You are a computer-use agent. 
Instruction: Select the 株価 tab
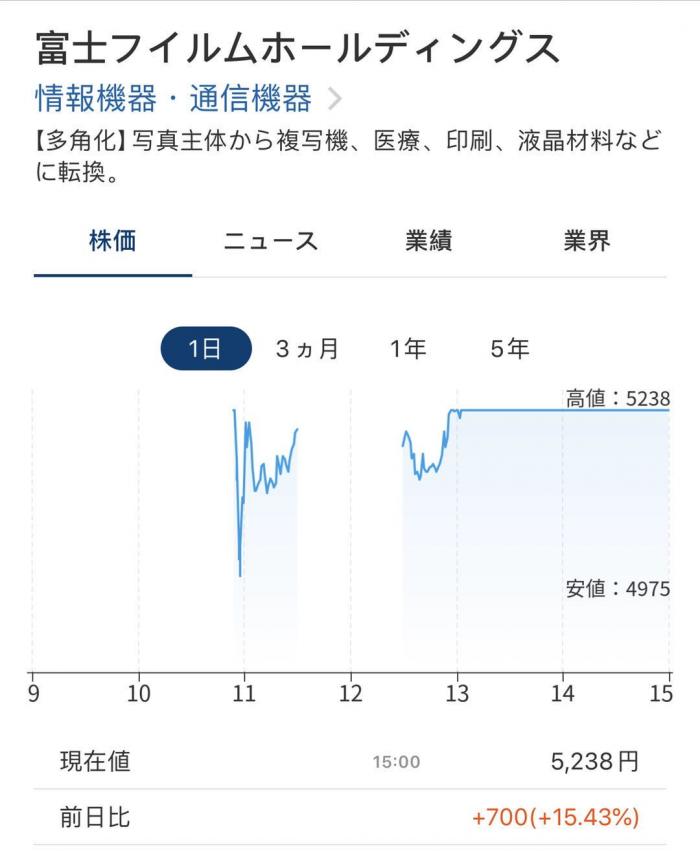pos(112,241)
